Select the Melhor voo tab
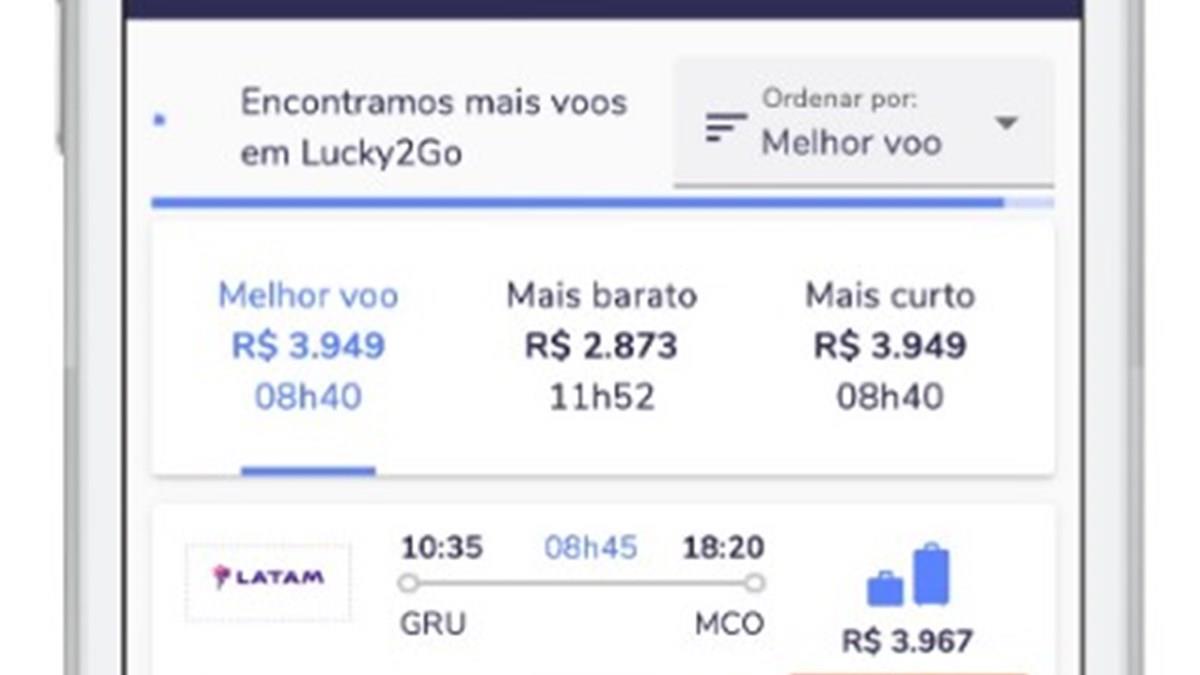1200x675 pixels. [308, 346]
